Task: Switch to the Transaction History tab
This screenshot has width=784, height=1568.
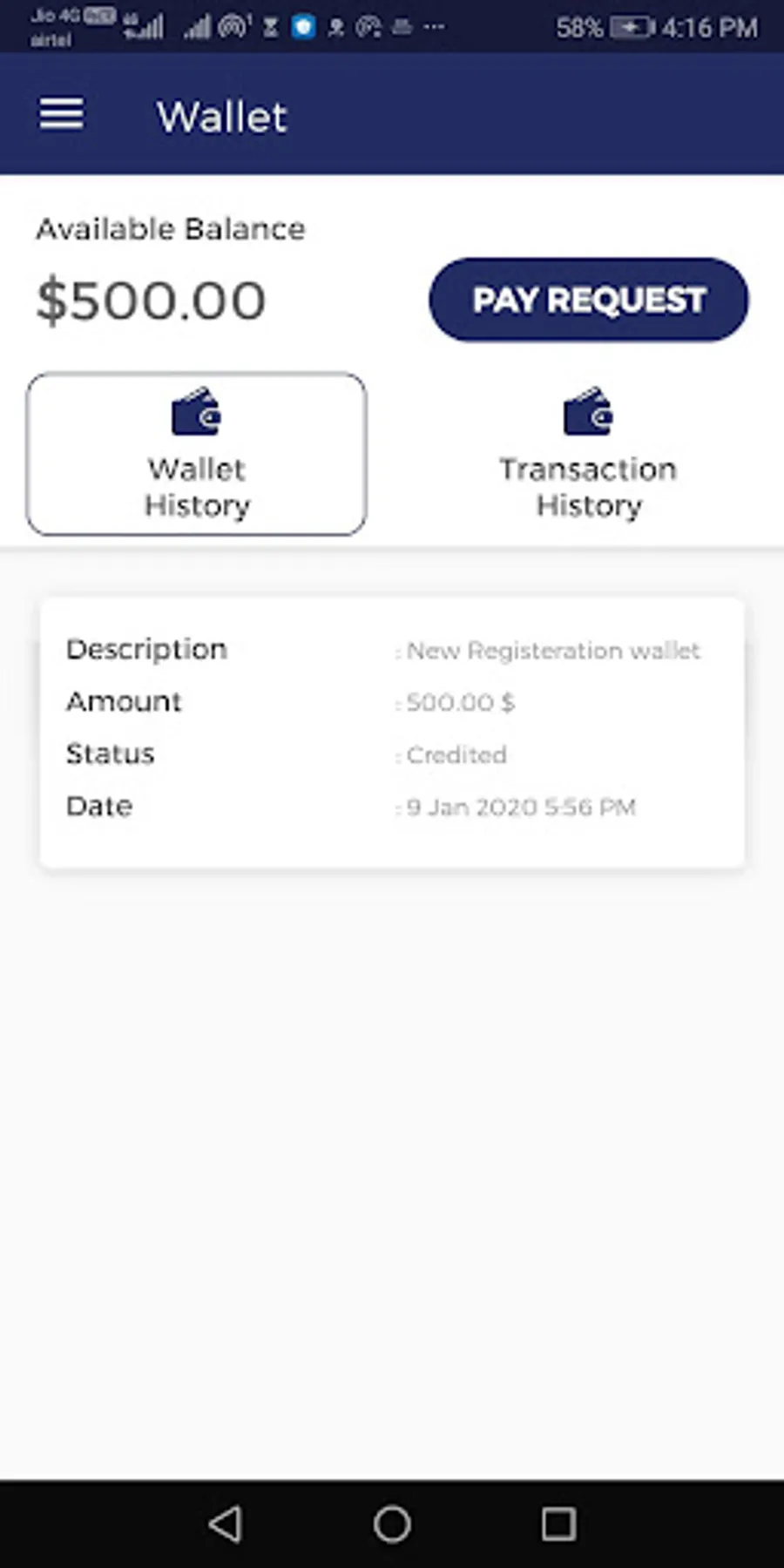Action: point(588,454)
